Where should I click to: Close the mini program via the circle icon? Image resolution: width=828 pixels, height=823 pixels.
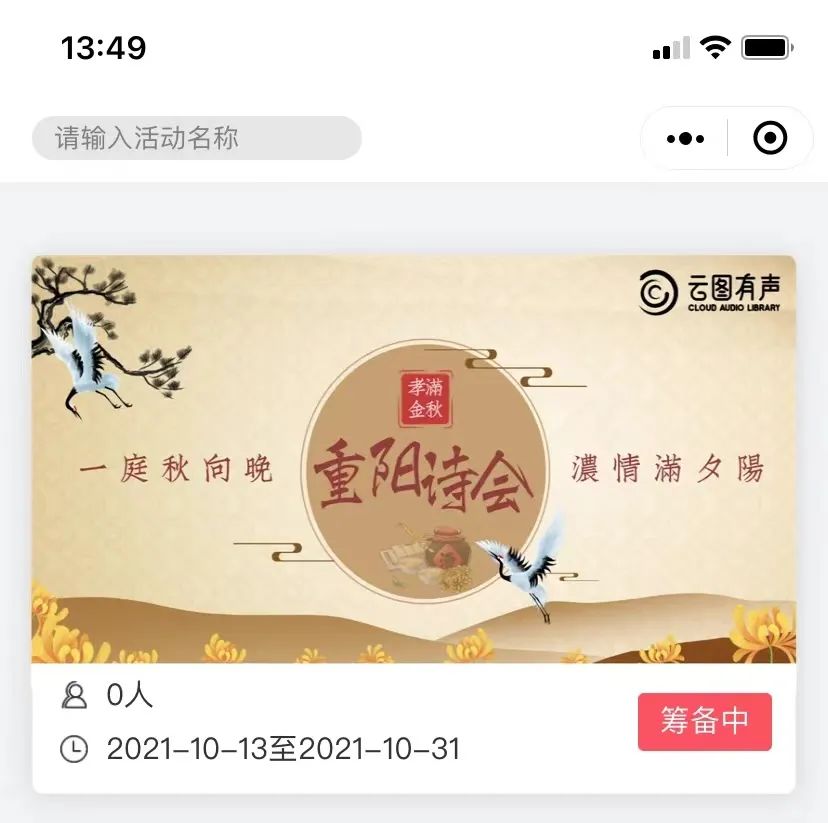tap(769, 139)
